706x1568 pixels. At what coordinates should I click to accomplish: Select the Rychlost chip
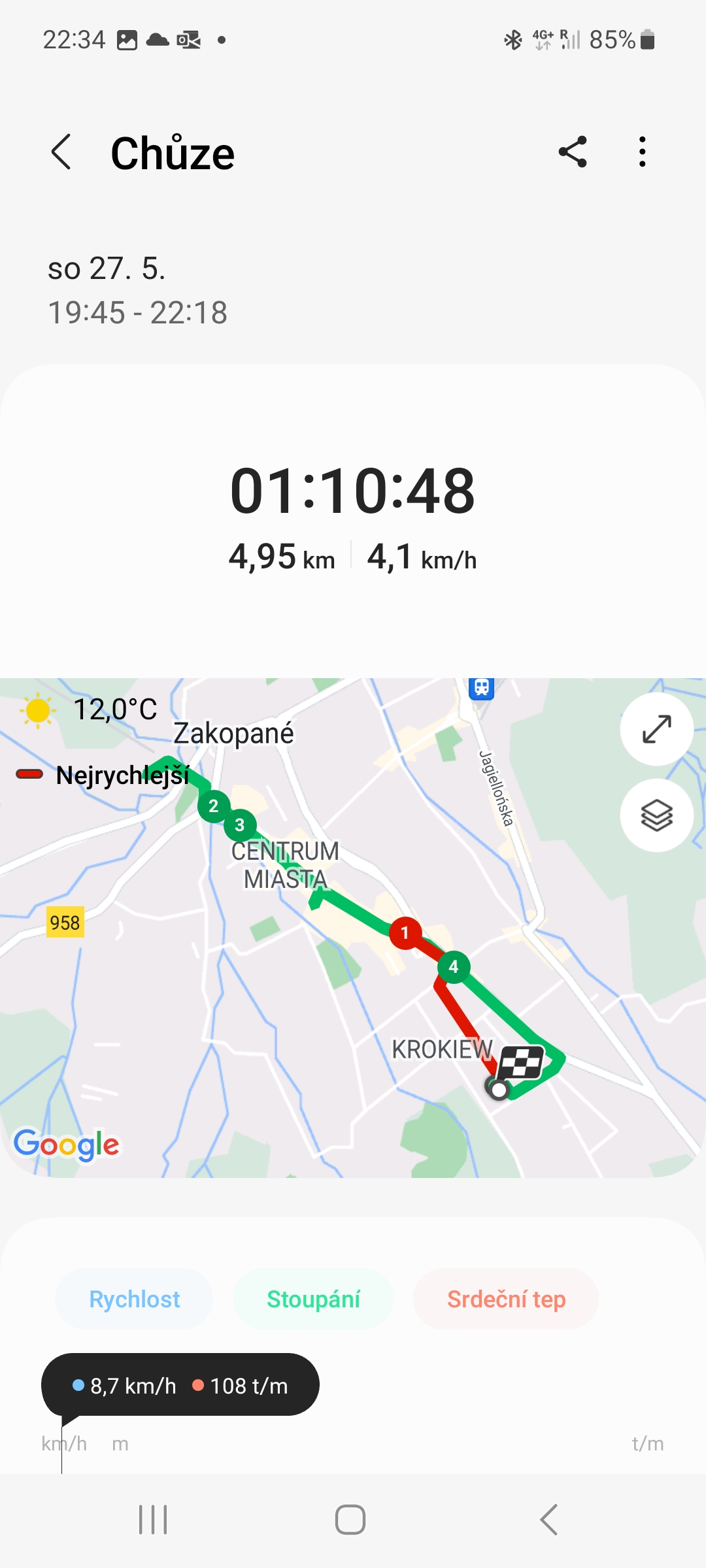point(134,1299)
